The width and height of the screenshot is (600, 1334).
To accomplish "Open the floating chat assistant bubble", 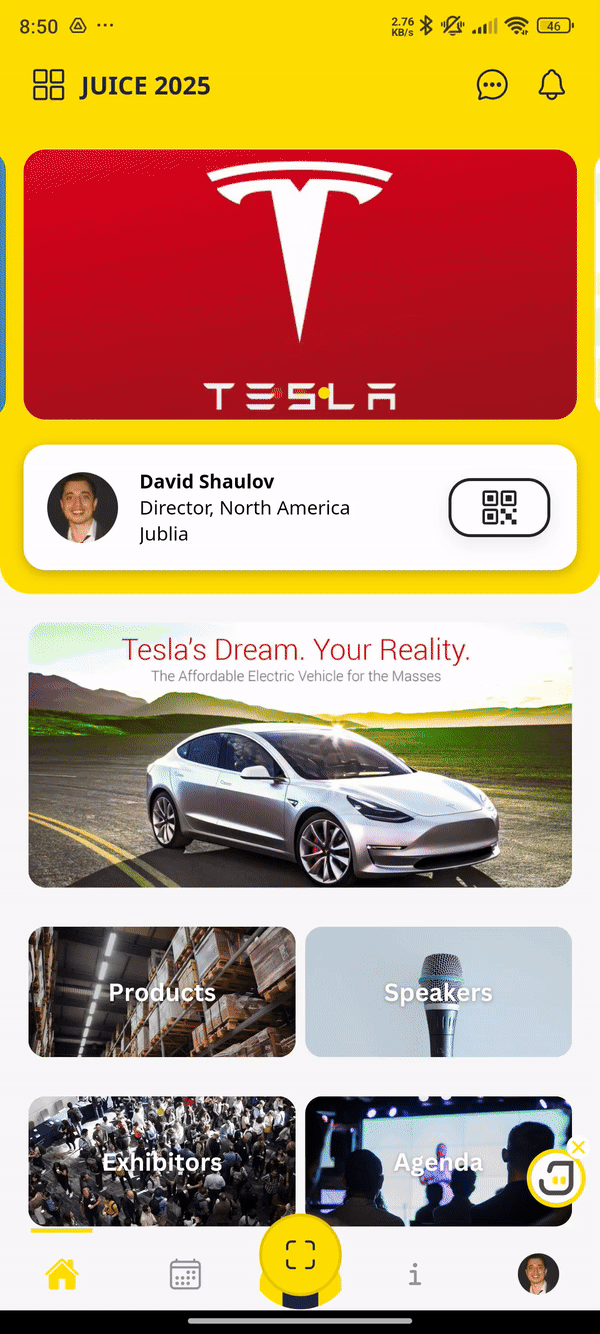I will pyautogui.click(x=554, y=1180).
